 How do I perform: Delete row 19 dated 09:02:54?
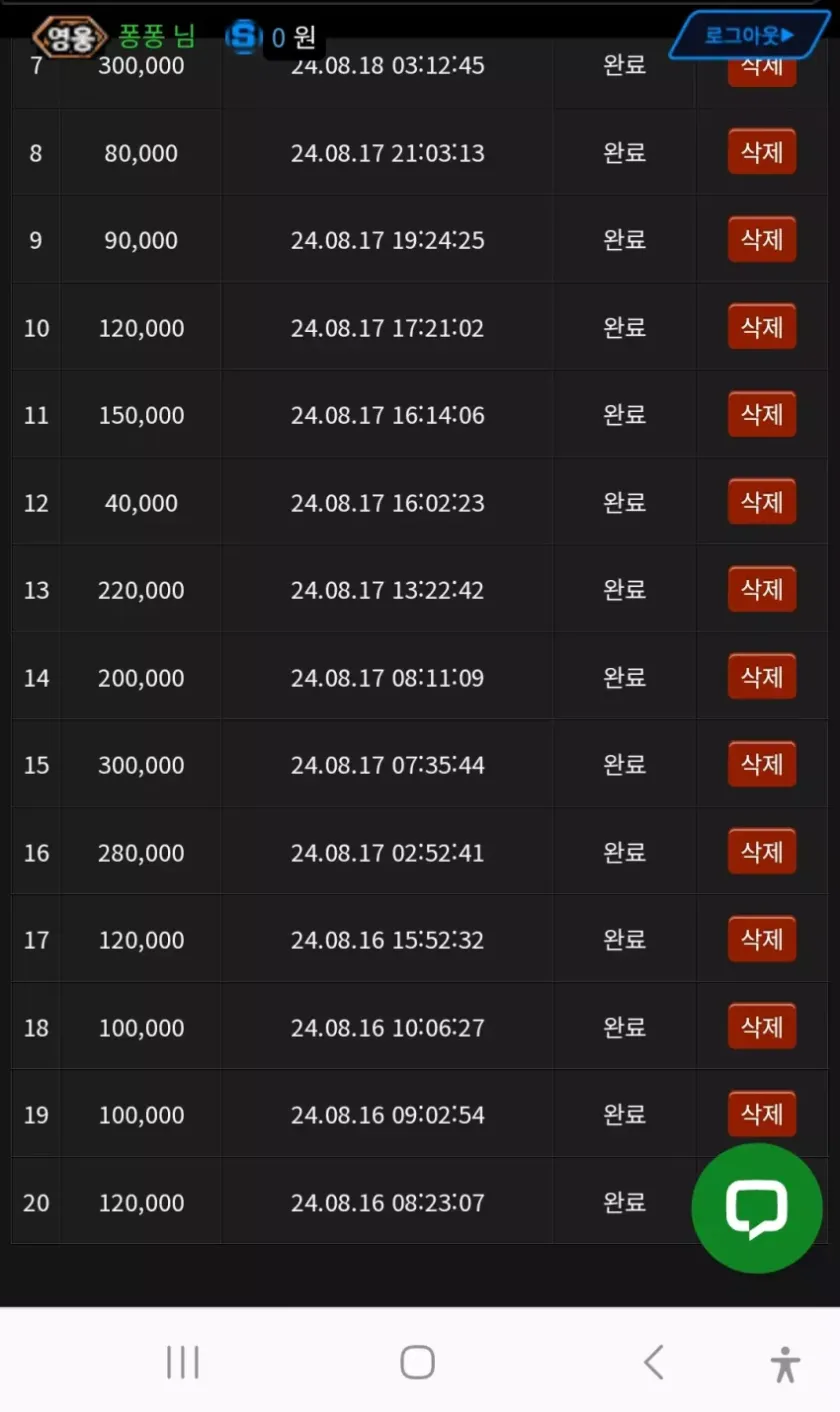point(761,1114)
